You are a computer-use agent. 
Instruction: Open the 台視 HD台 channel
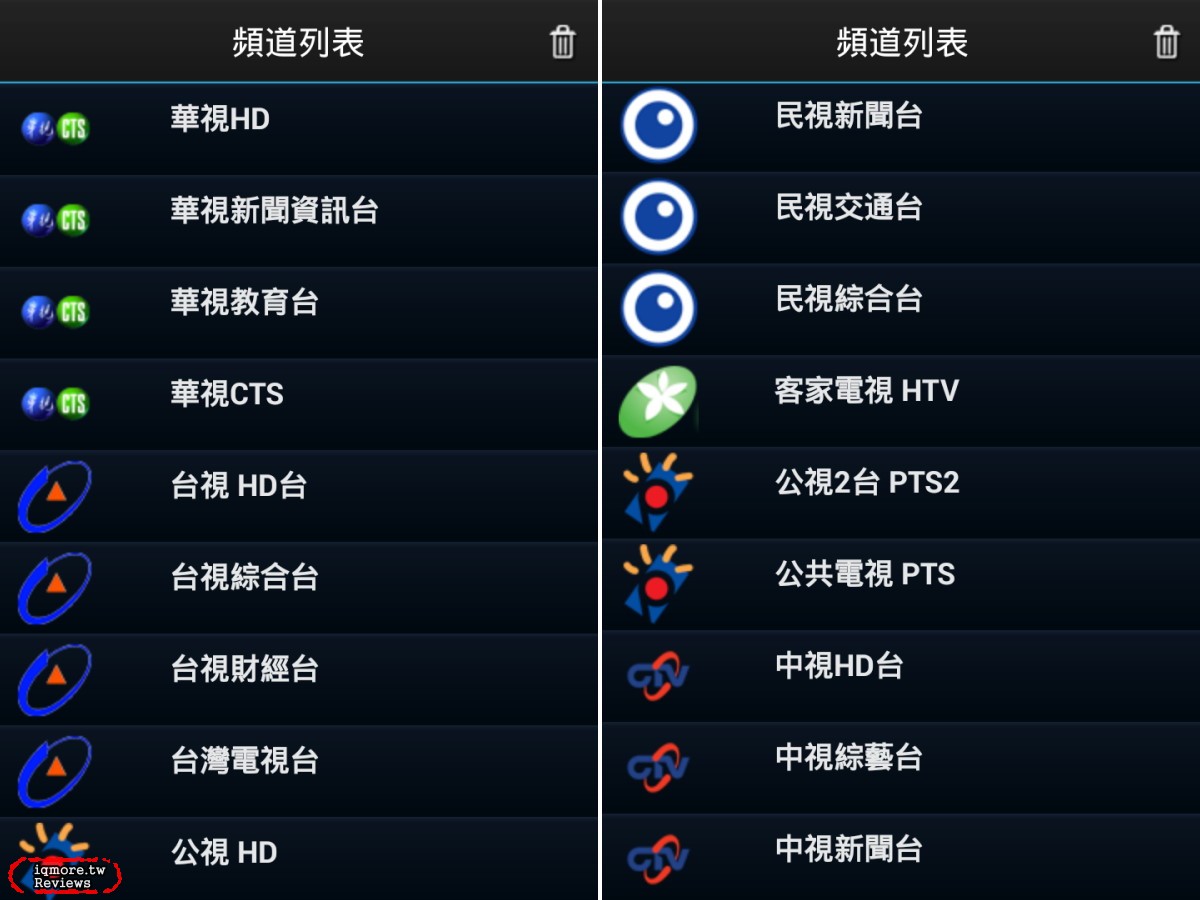point(238,487)
